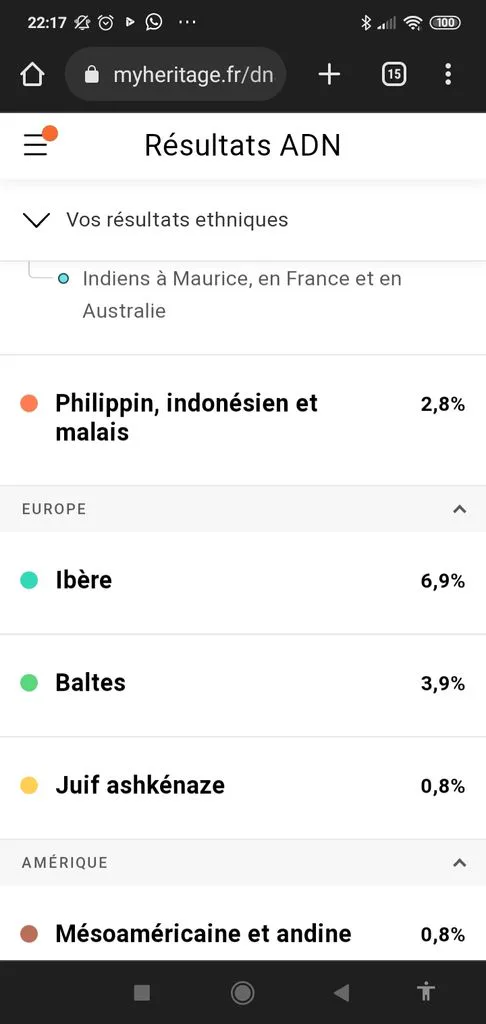
Task: Go back with system back button
Action: point(341,993)
